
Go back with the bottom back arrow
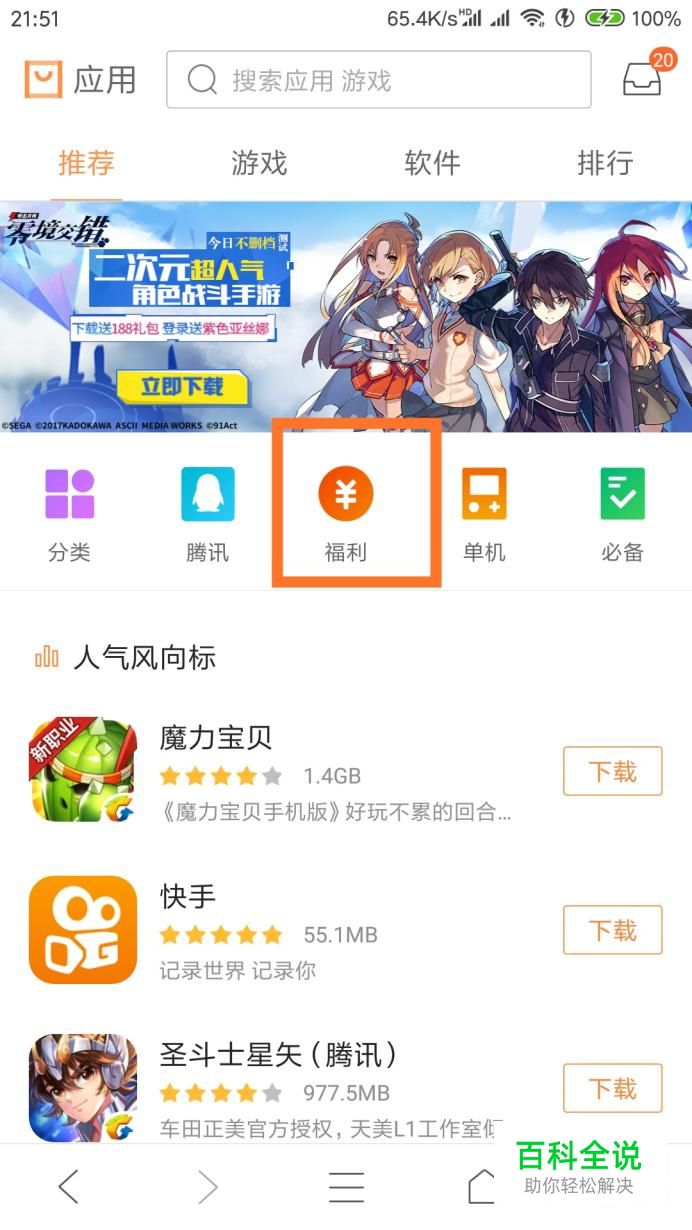pyautogui.click(x=68, y=1186)
